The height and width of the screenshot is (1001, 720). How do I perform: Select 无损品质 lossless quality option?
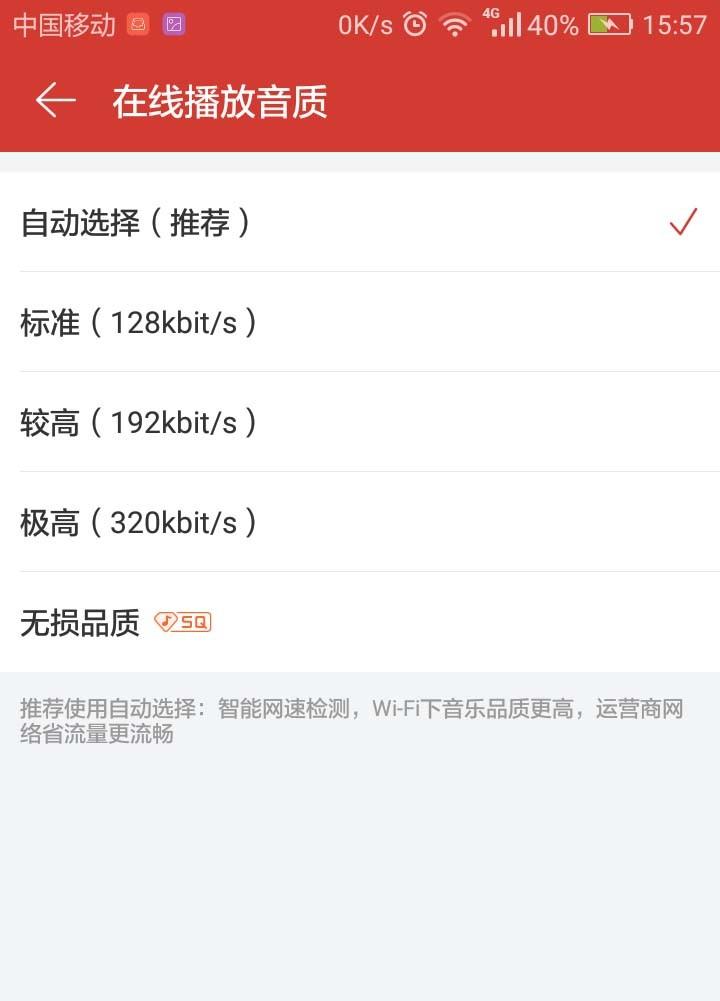pos(80,620)
